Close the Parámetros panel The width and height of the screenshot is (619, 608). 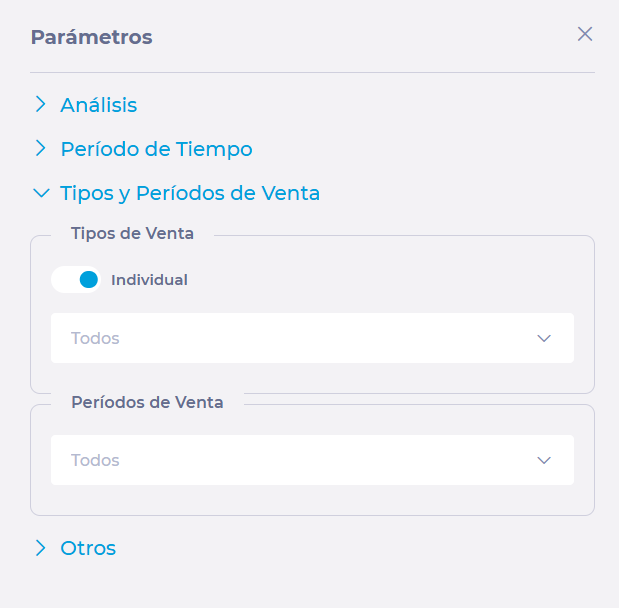pos(585,34)
